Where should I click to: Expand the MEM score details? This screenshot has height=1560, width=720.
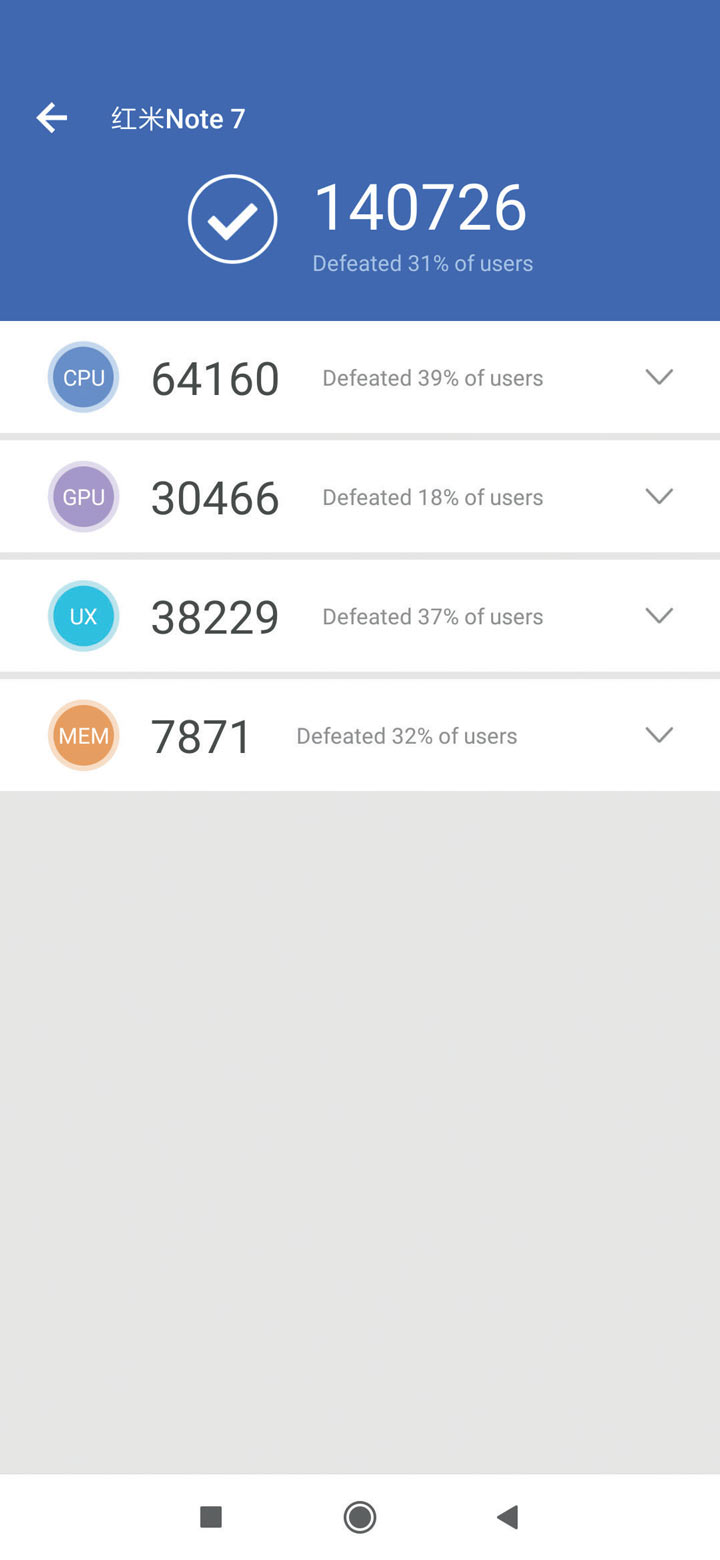(658, 735)
